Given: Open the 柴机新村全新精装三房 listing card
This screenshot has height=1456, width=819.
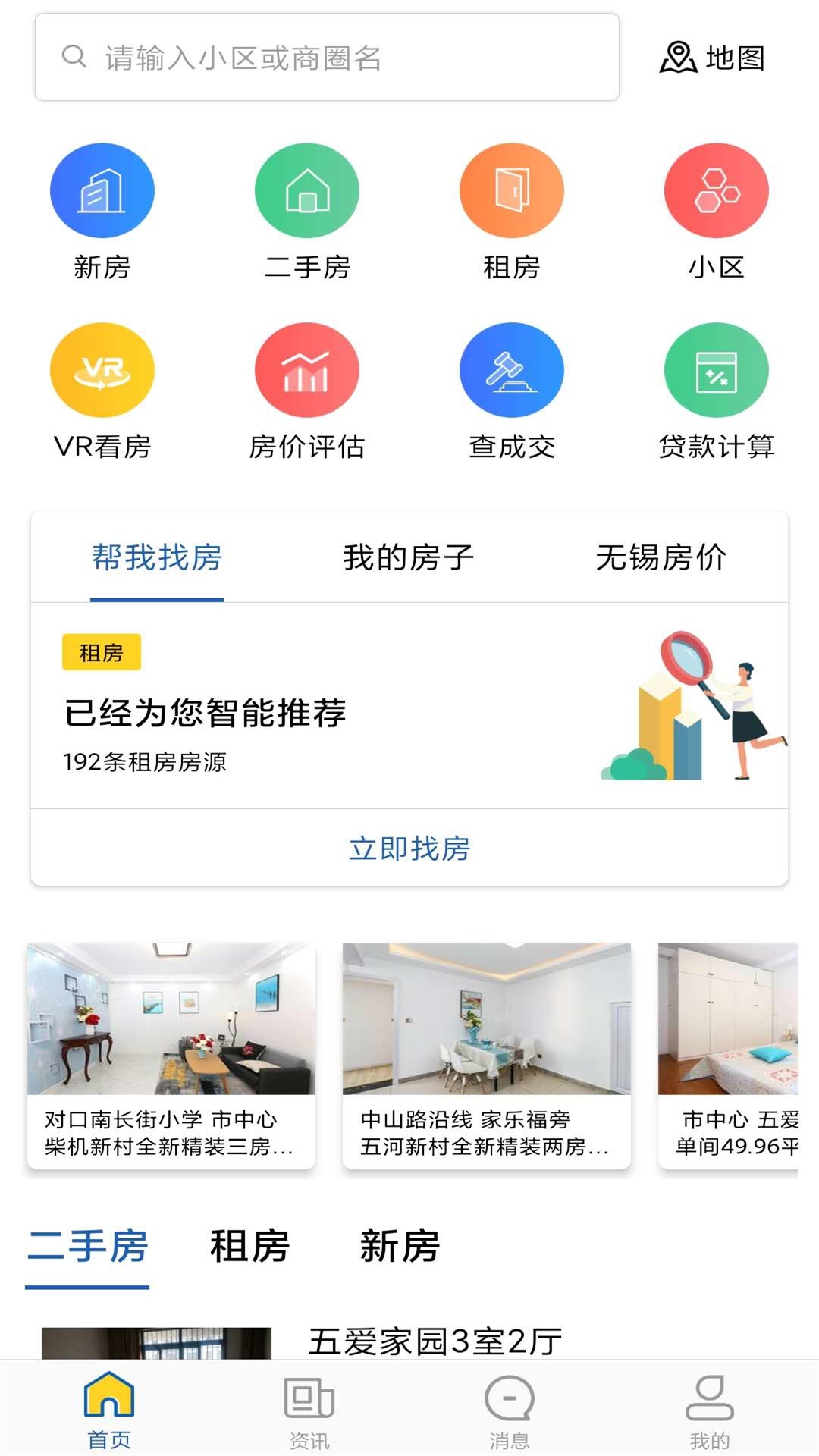Looking at the screenshot, I should [171, 1056].
